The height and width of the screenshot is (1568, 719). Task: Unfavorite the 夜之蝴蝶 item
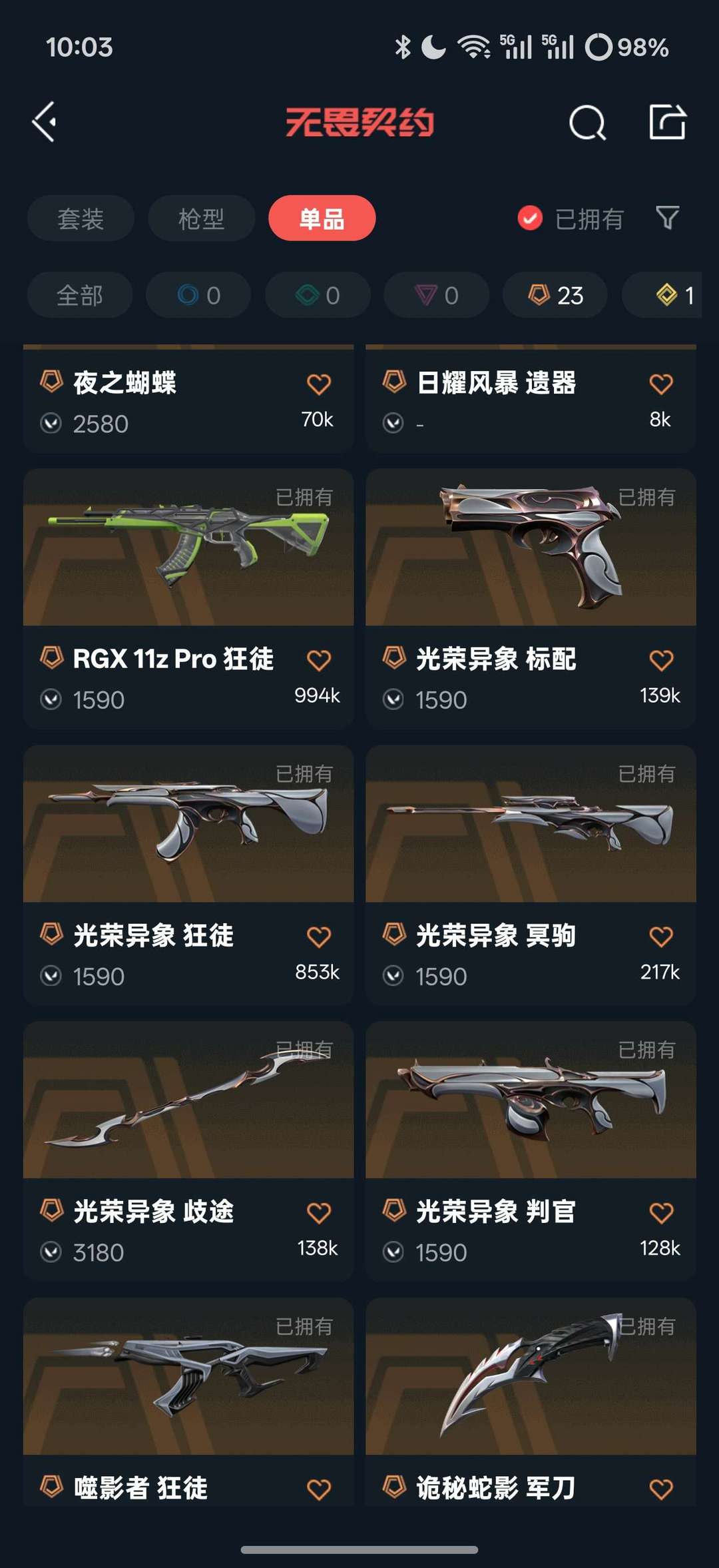[320, 383]
